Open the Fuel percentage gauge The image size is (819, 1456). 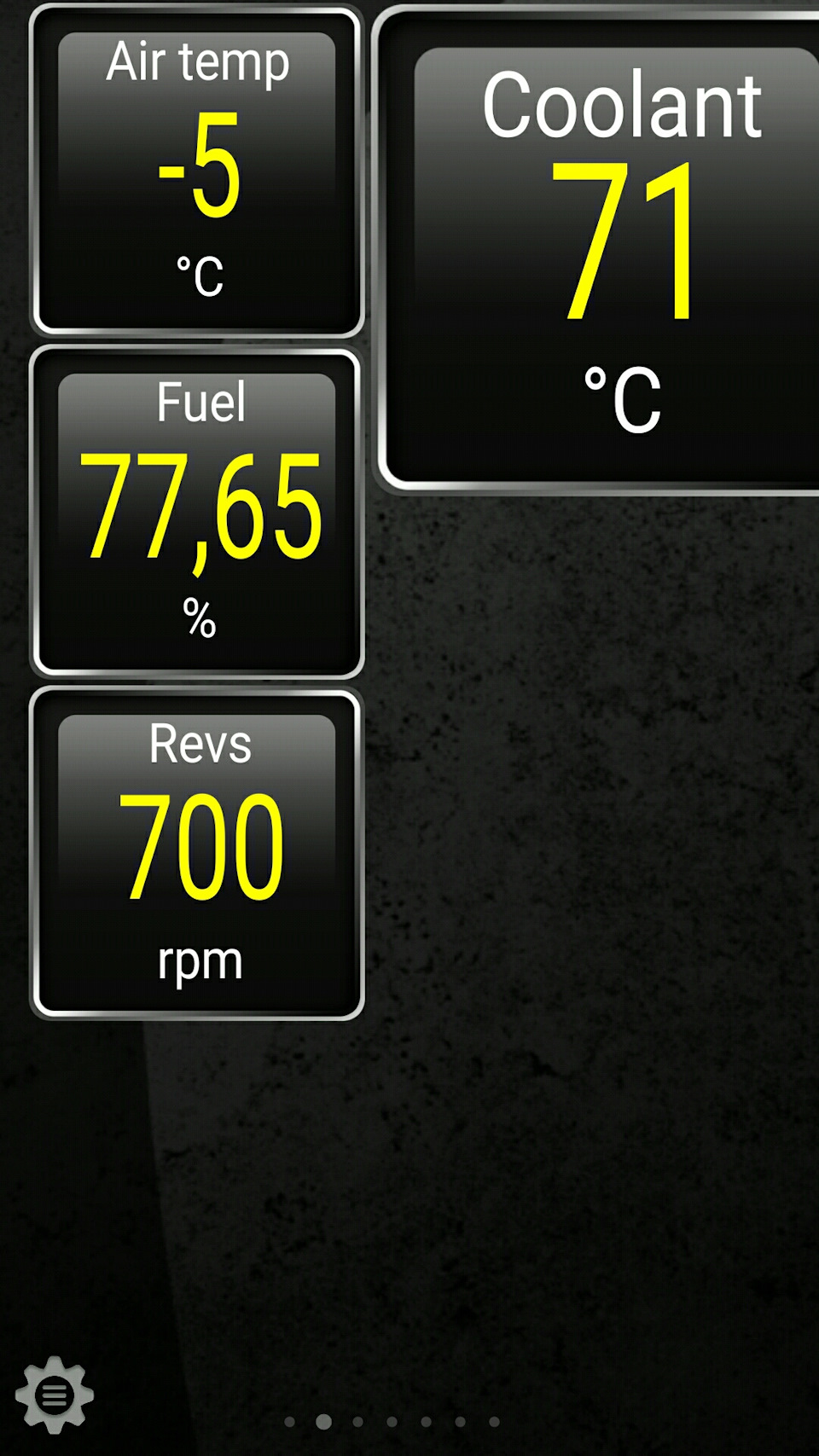tap(197, 512)
